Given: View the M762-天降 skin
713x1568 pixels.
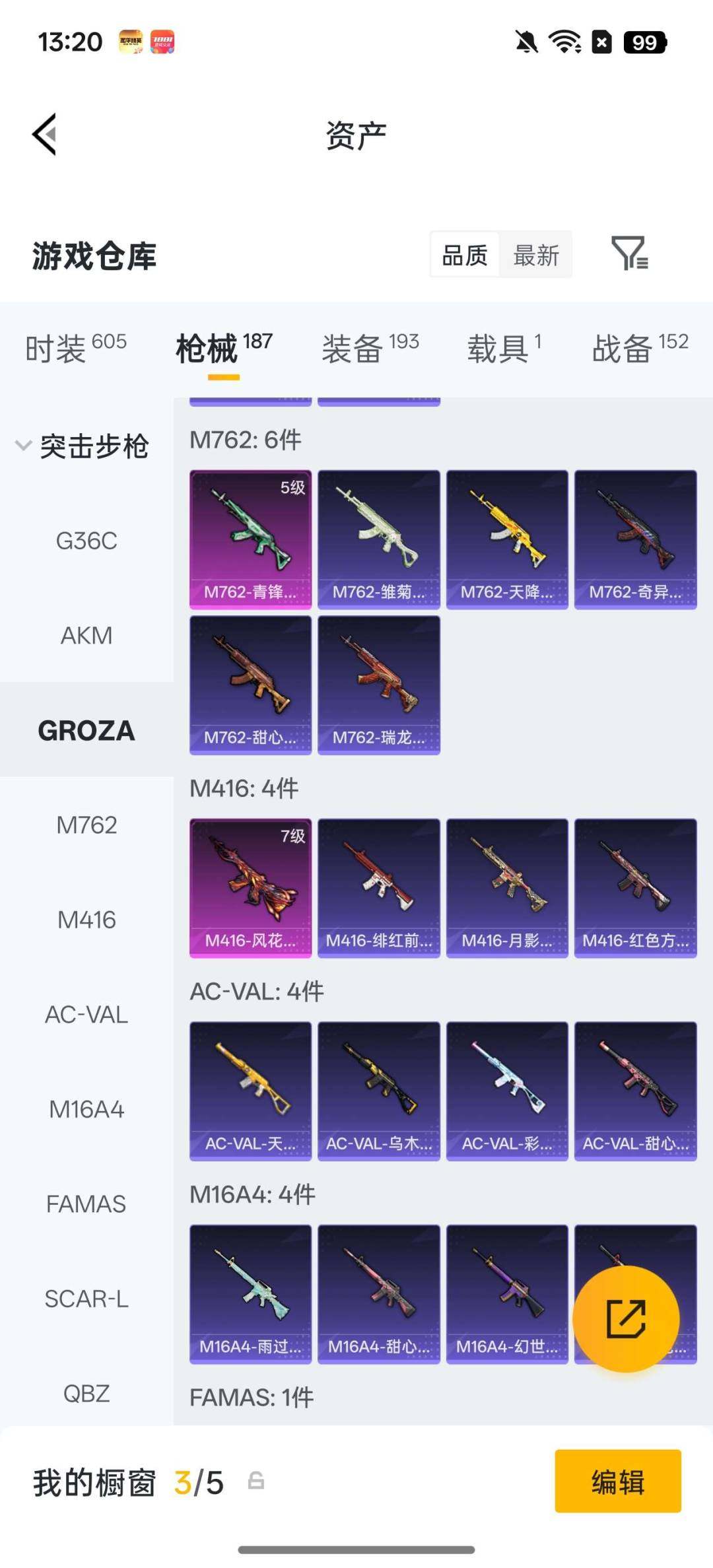Looking at the screenshot, I should click(x=507, y=539).
